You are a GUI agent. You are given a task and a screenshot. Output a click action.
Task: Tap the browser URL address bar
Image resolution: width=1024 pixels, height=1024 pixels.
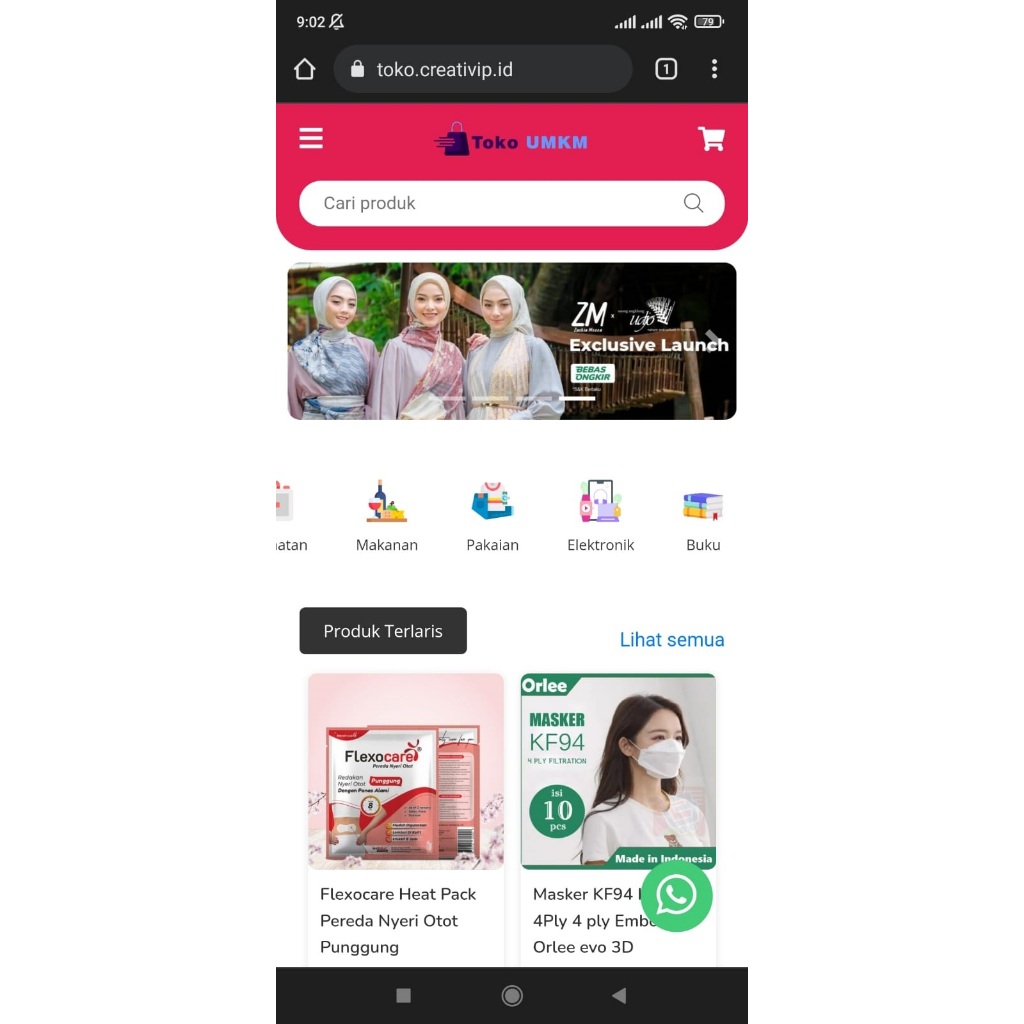click(x=482, y=70)
